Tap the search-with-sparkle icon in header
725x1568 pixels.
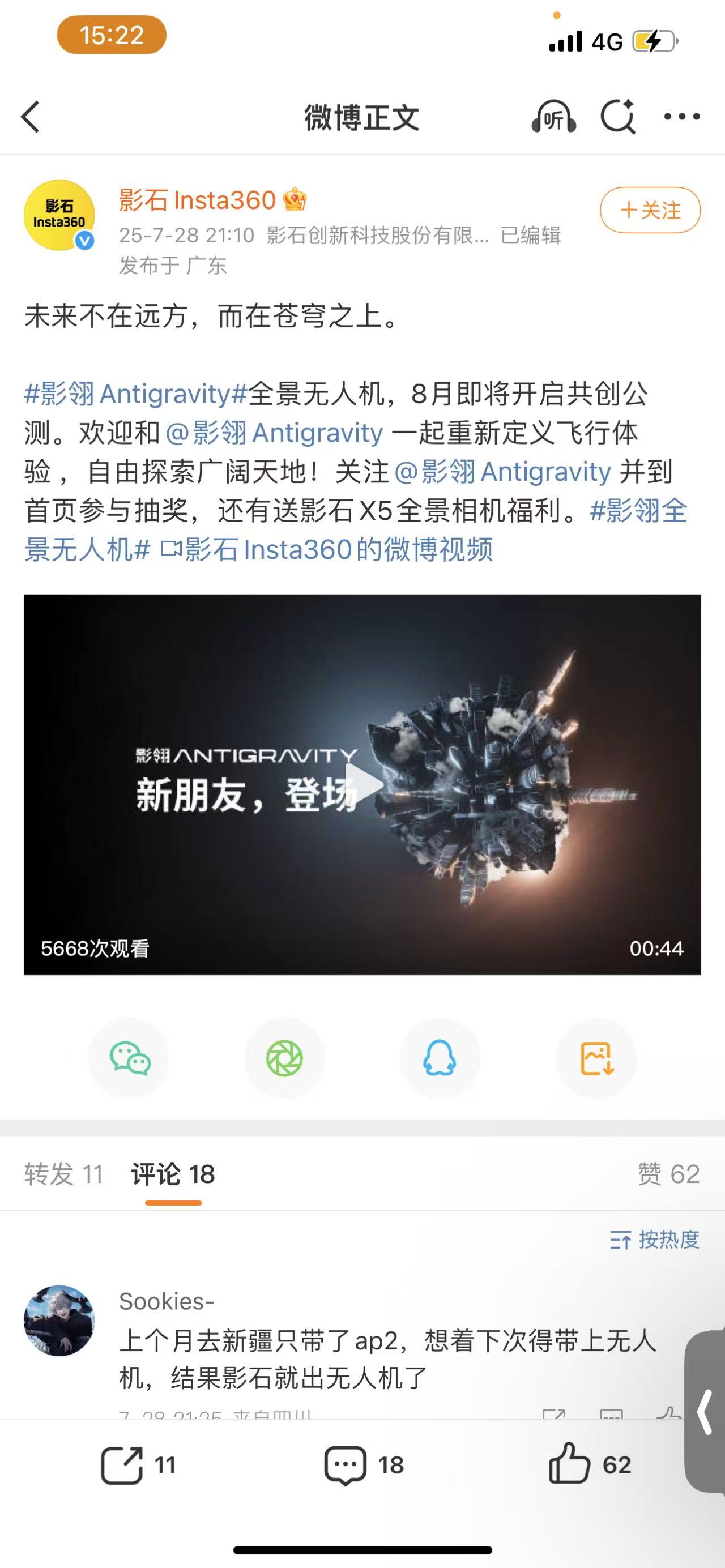[x=617, y=116]
